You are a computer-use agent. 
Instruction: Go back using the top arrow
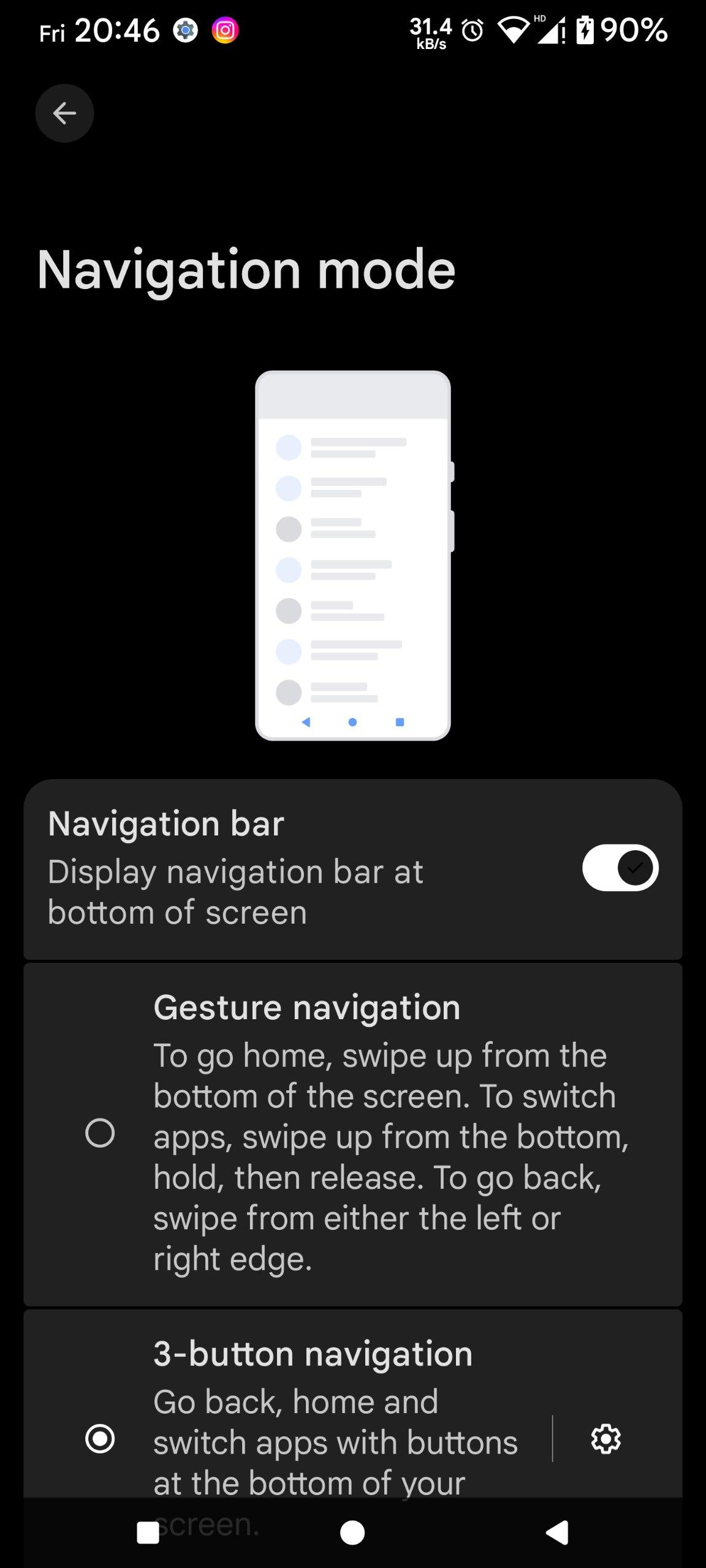point(64,113)
